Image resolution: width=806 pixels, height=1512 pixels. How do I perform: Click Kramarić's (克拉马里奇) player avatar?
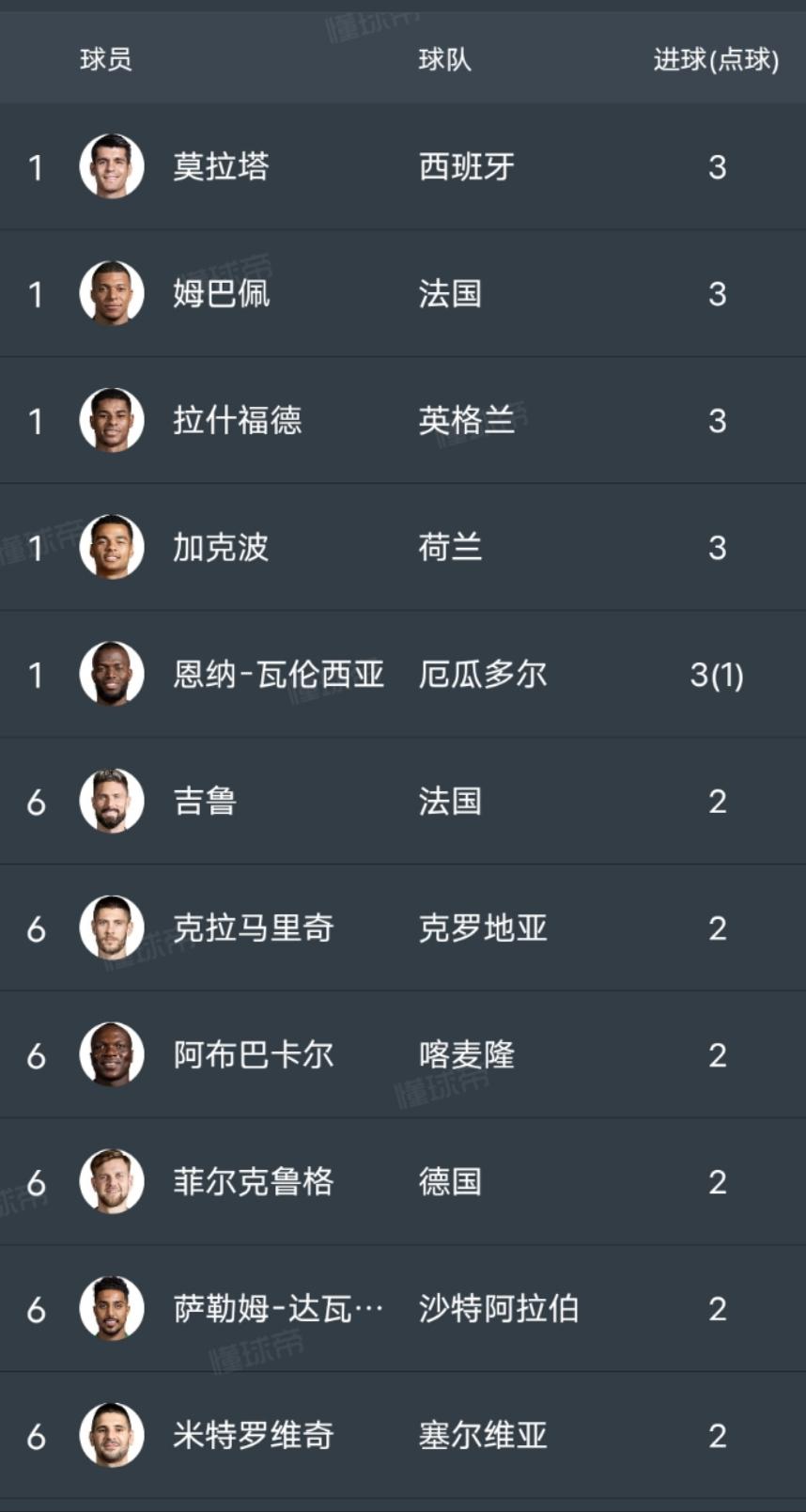(113, 928)
